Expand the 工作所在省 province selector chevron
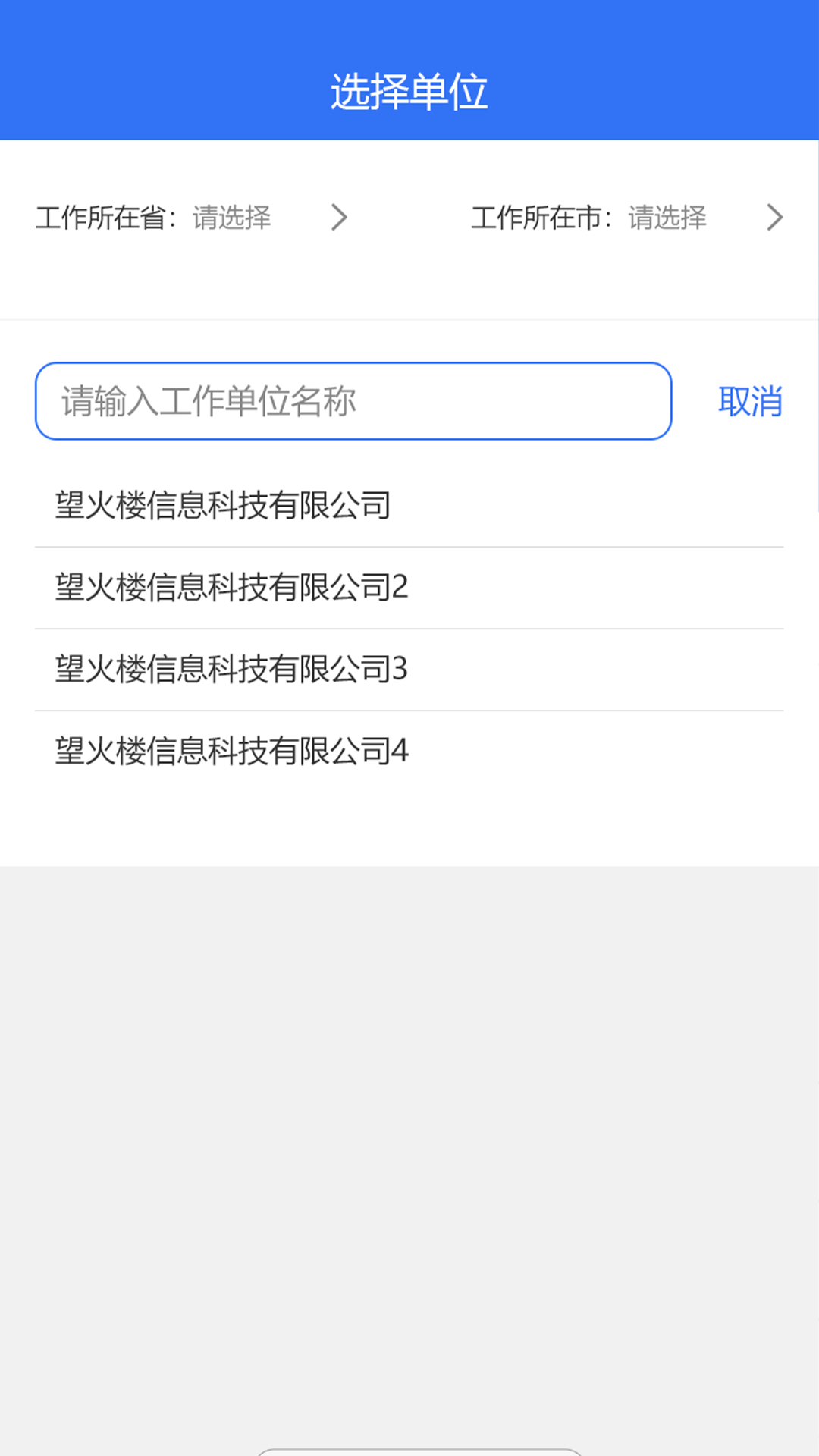 point(339,218)
